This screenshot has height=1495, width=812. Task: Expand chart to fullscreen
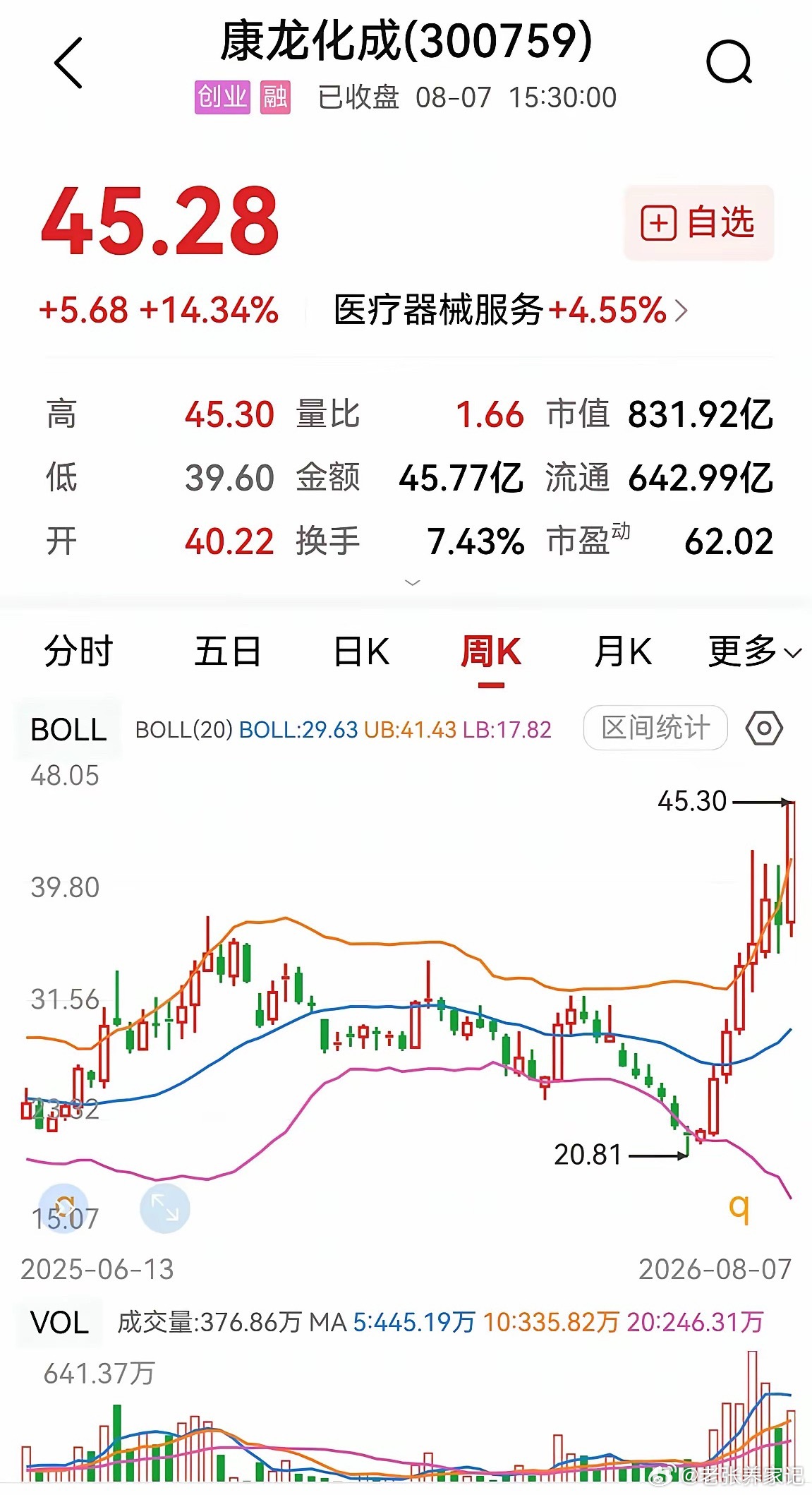tap(165, 1208)
